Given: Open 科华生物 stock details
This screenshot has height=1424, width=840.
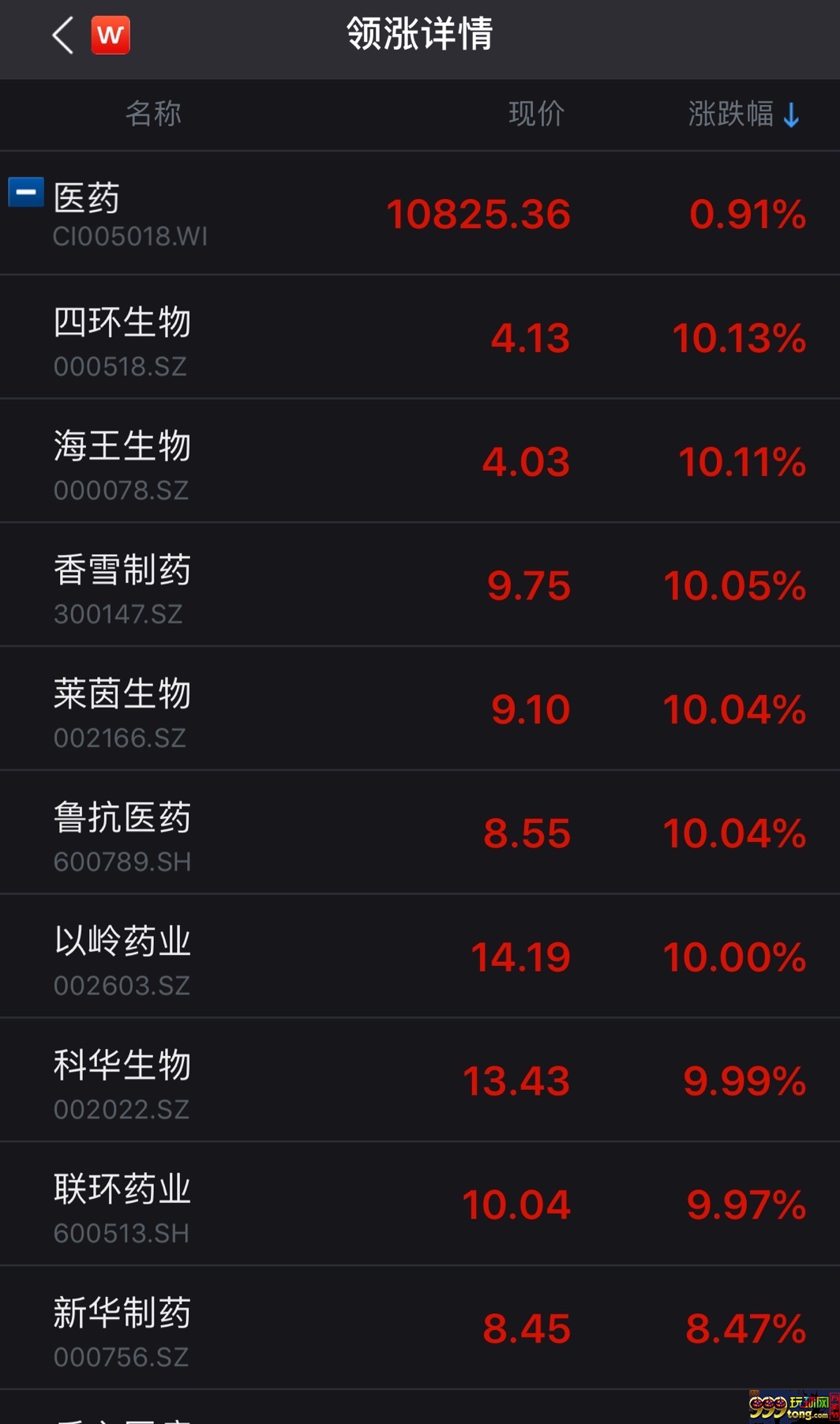Looking at the screenshot, I should coord(420,1080).
